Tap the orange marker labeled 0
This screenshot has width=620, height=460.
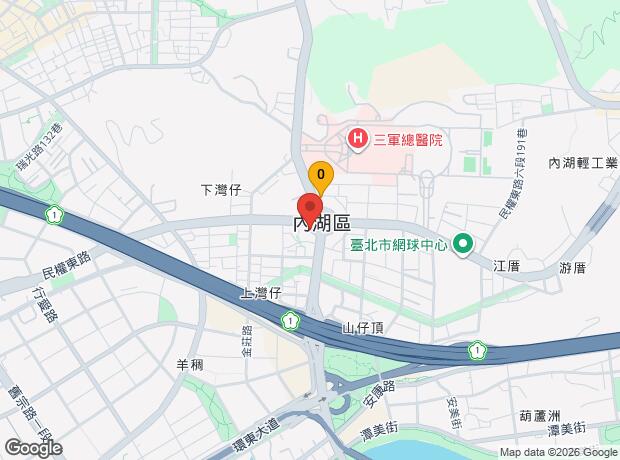coord(321,177)
